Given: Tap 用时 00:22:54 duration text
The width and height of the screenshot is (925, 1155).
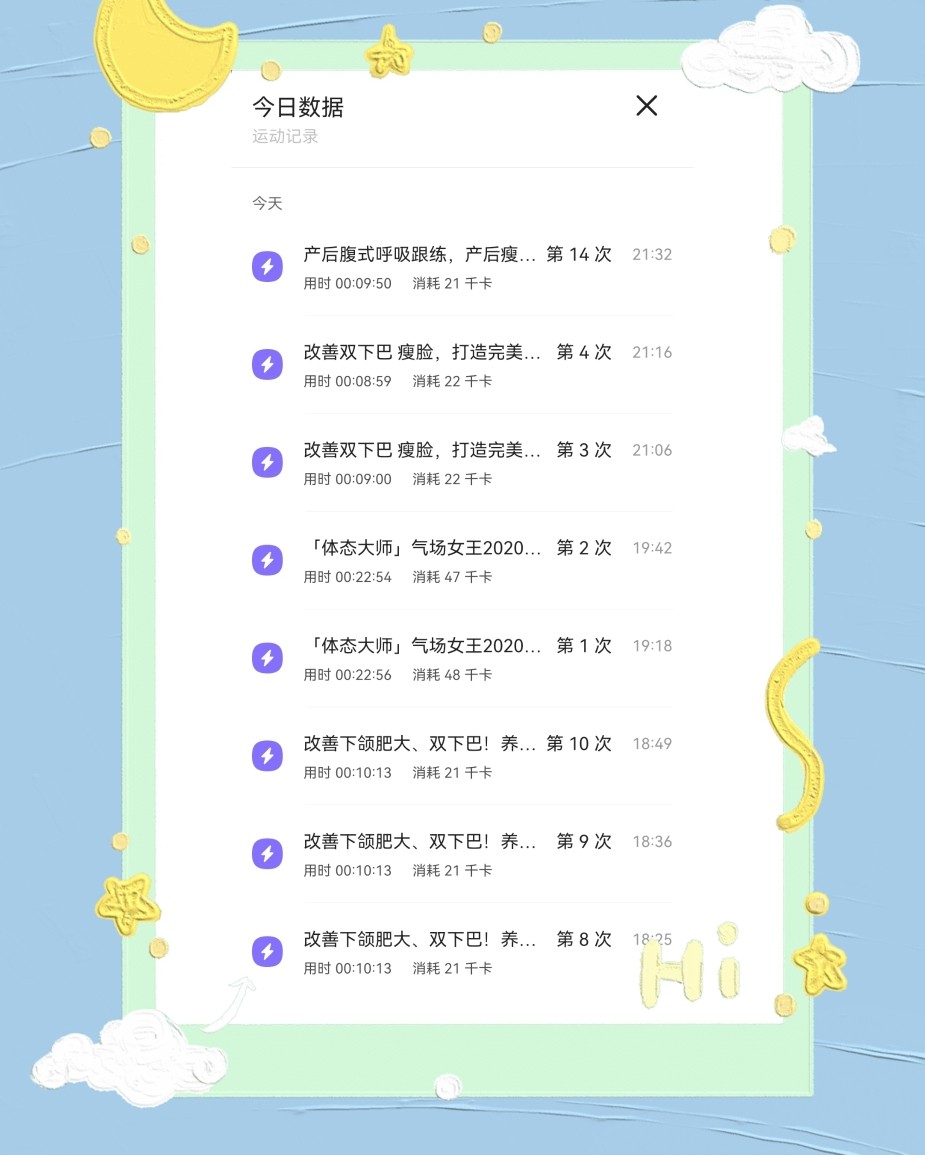Looking at the screenshot, I should pos(347,577).
